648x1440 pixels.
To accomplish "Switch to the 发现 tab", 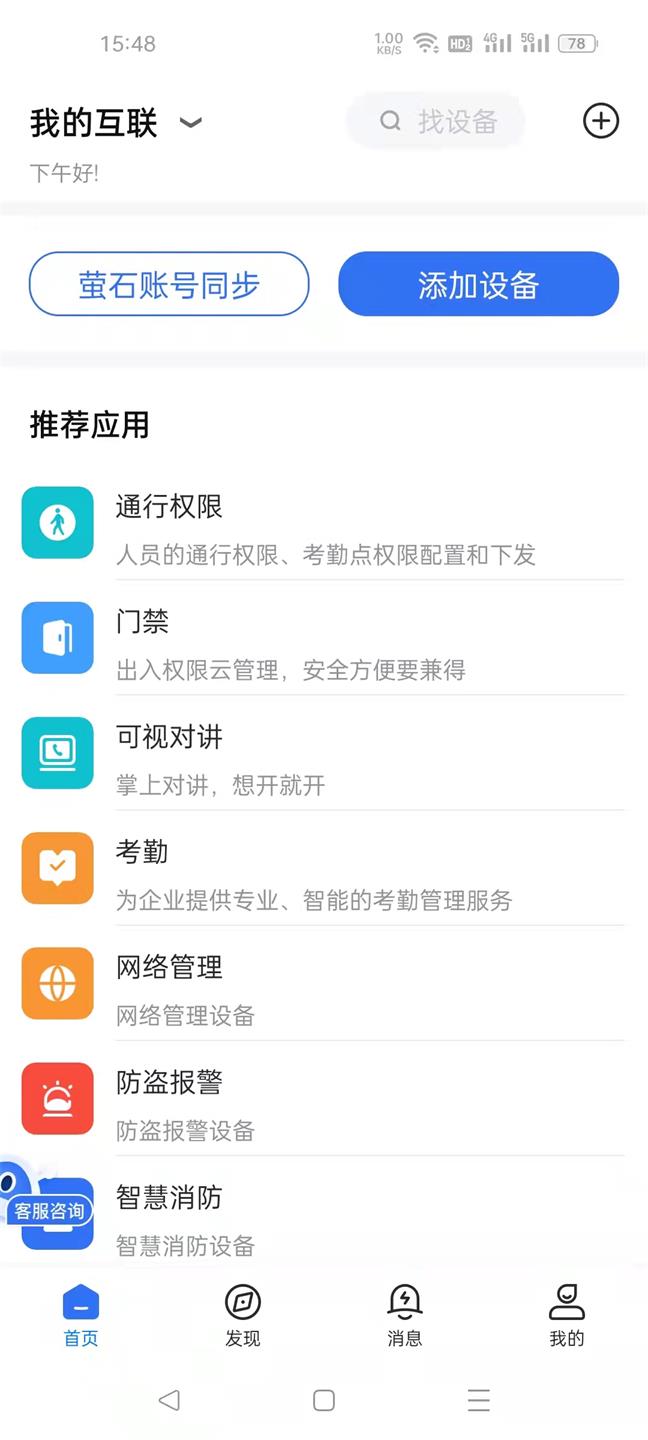I will pyautogui.click(x=243, y=1316).
